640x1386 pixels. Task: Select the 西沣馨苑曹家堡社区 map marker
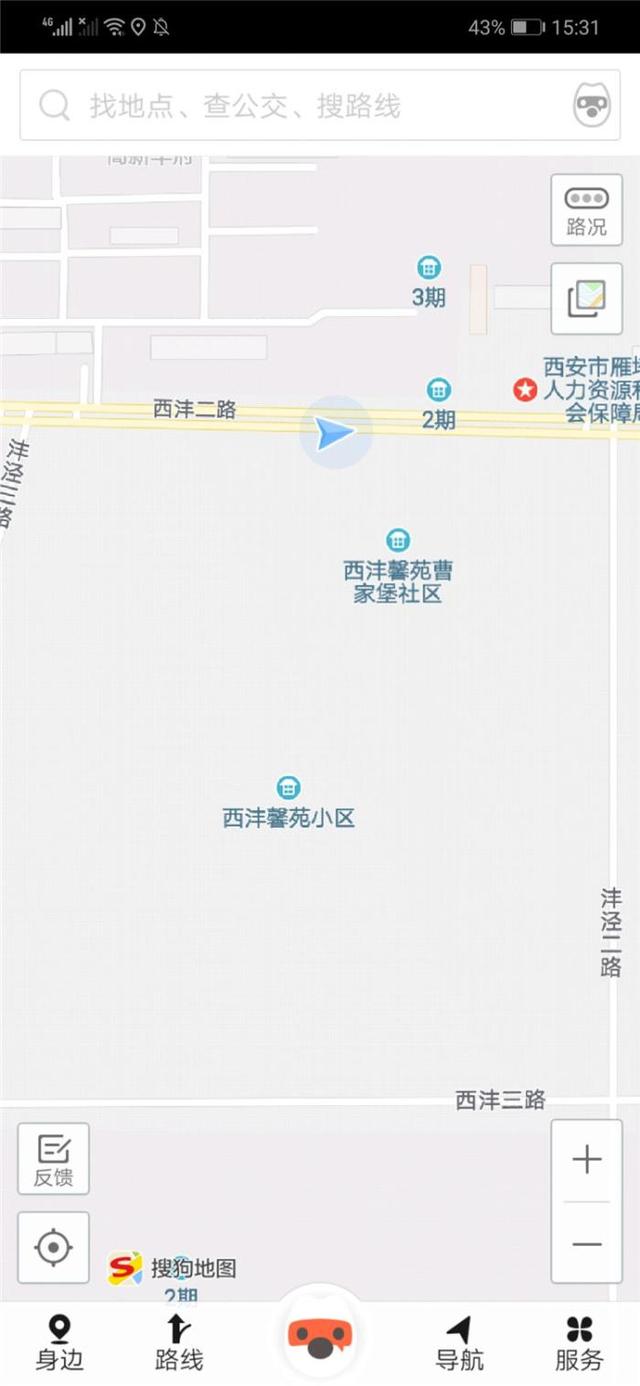398,541
